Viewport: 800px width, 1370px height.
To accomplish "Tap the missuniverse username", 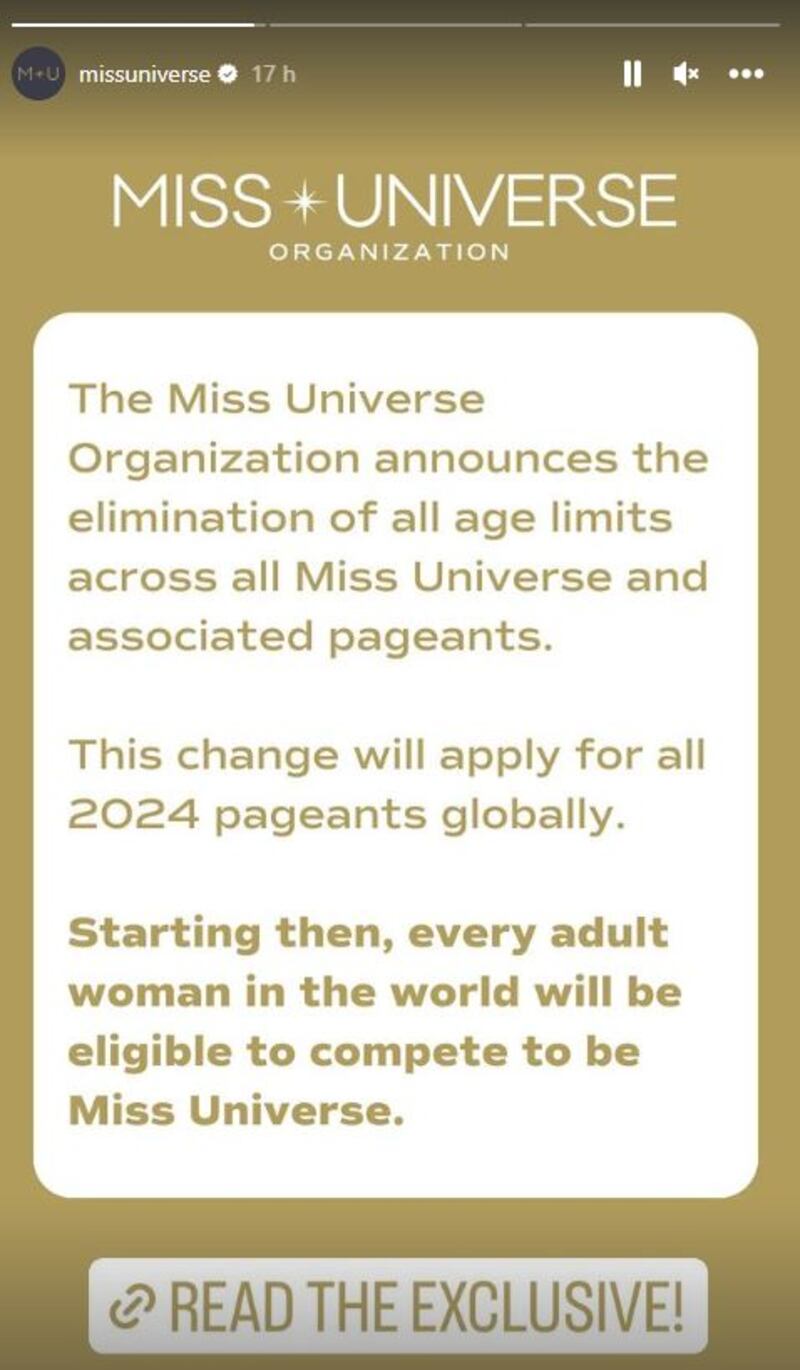I will point(144,74).
